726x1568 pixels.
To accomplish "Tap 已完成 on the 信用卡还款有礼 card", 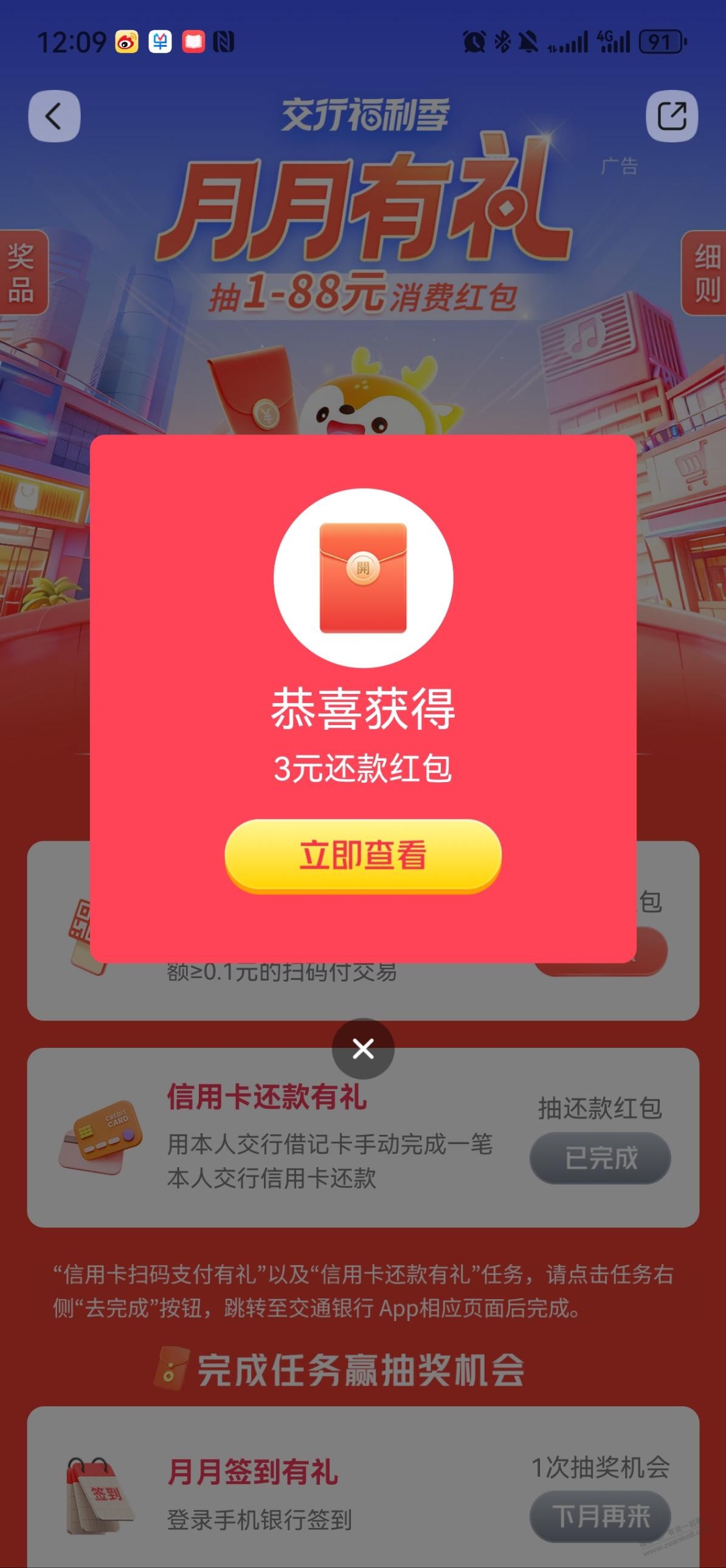I will tap(600, 1157).
